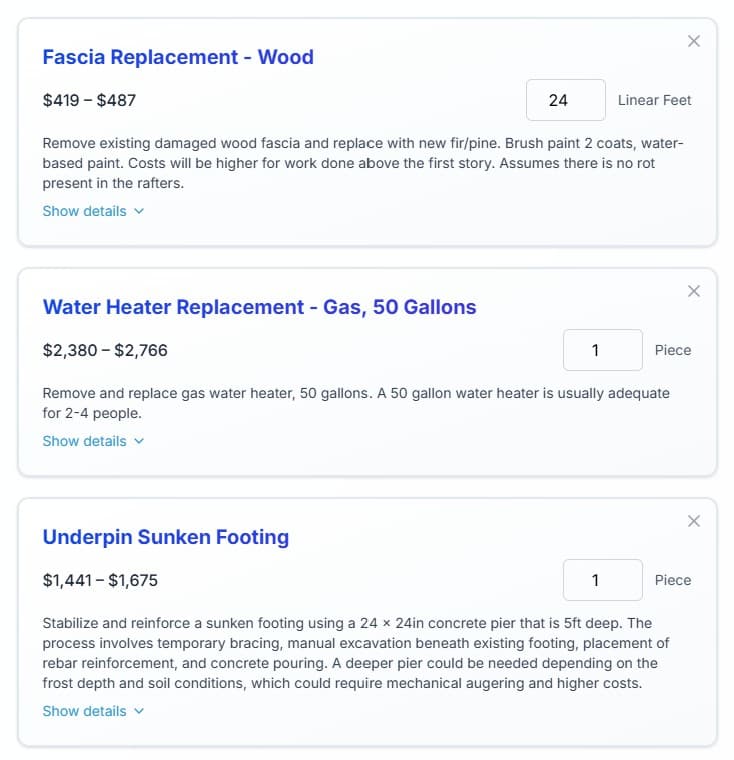The image size is (734, 760).
Task: Dismiss the Fascia Replacement - Wood card
Action: click(694, 41)
